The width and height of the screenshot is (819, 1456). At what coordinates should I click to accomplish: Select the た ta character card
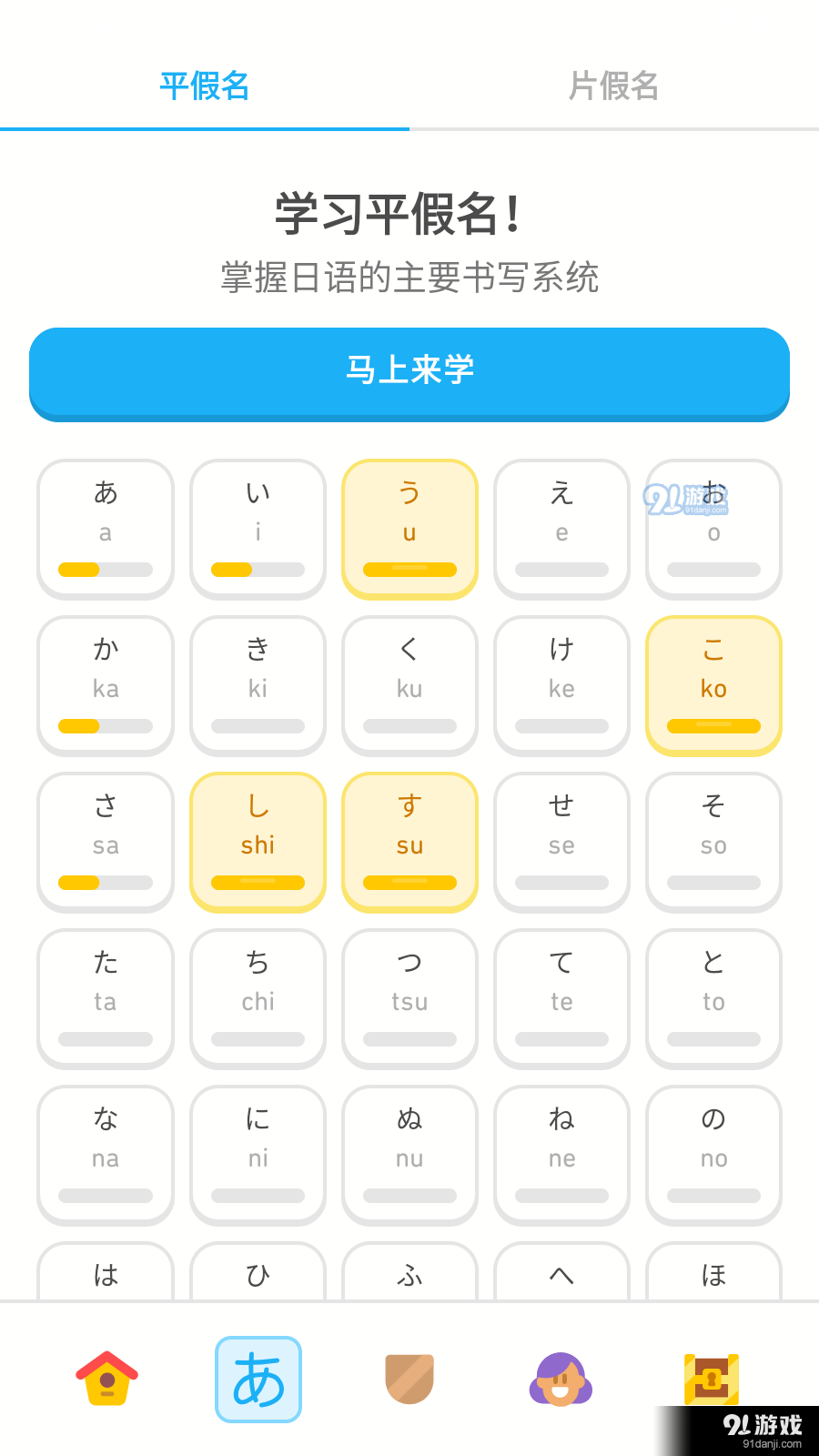(105, 997)
